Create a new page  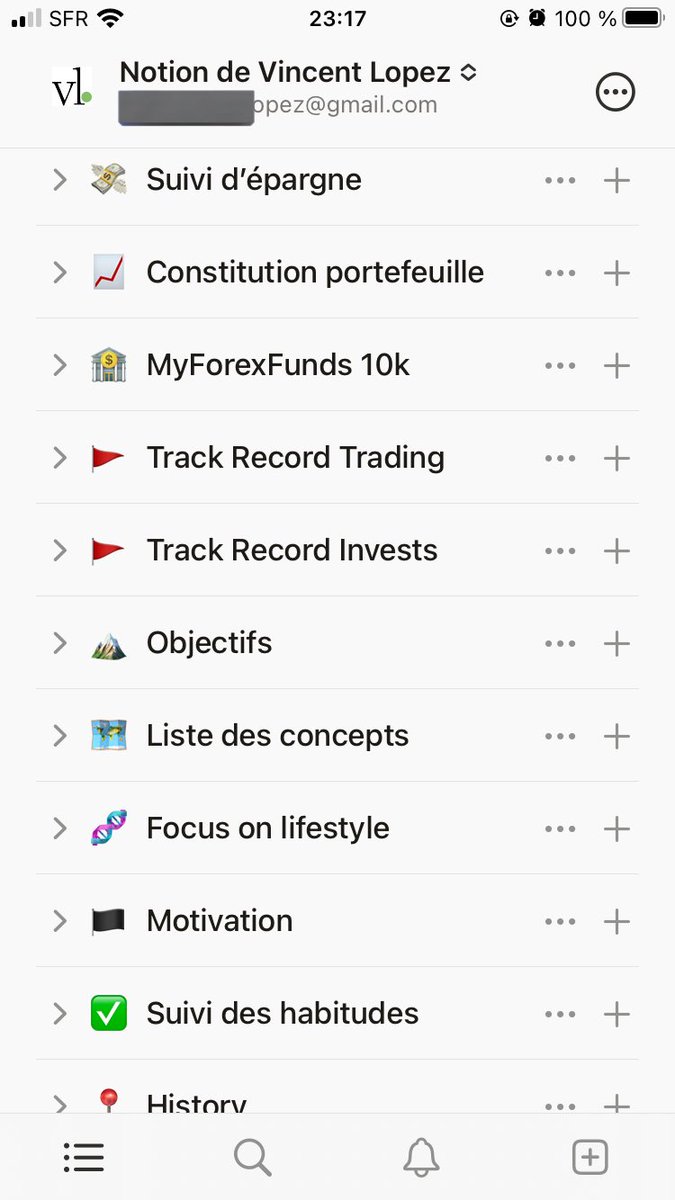point(590,1157)
